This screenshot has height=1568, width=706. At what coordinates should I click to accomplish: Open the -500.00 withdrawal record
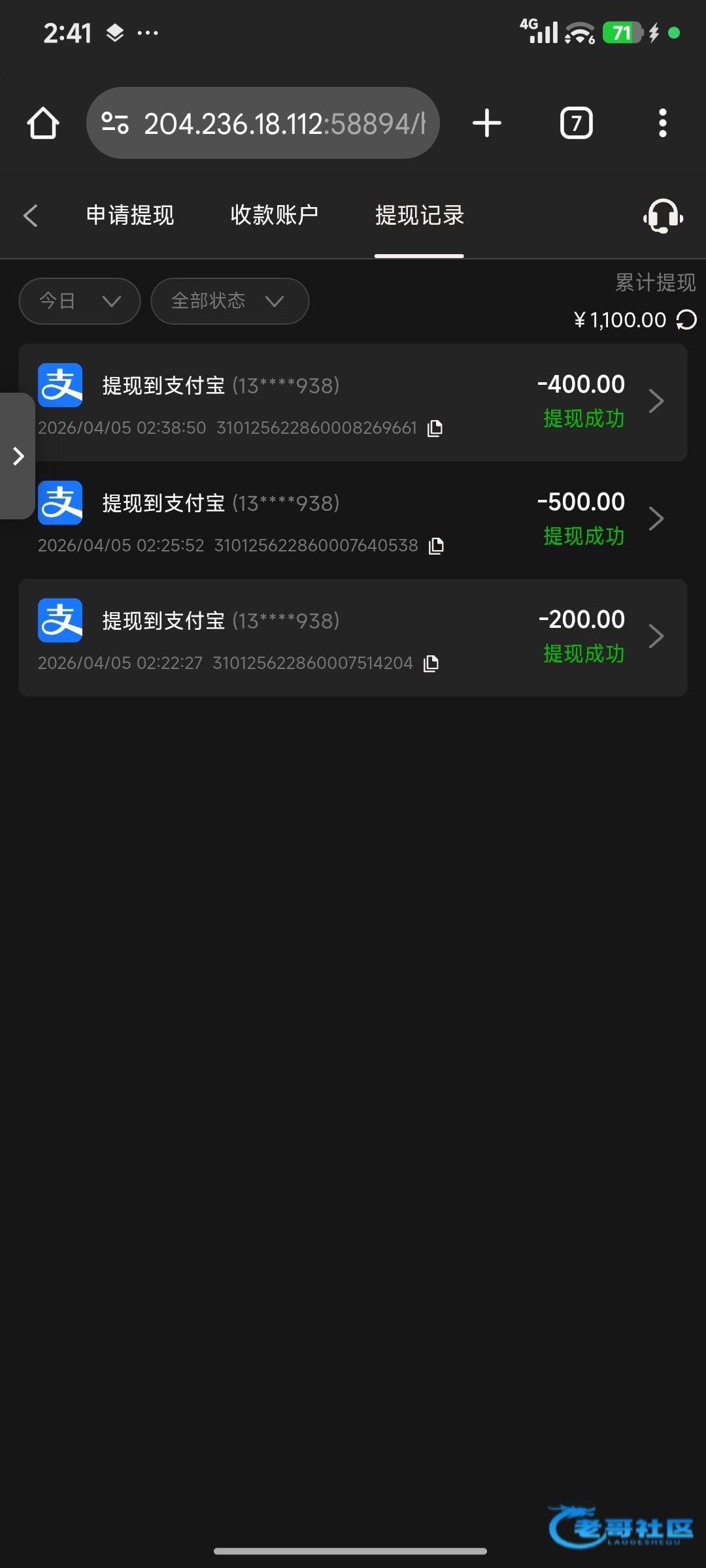click(353, 520)
